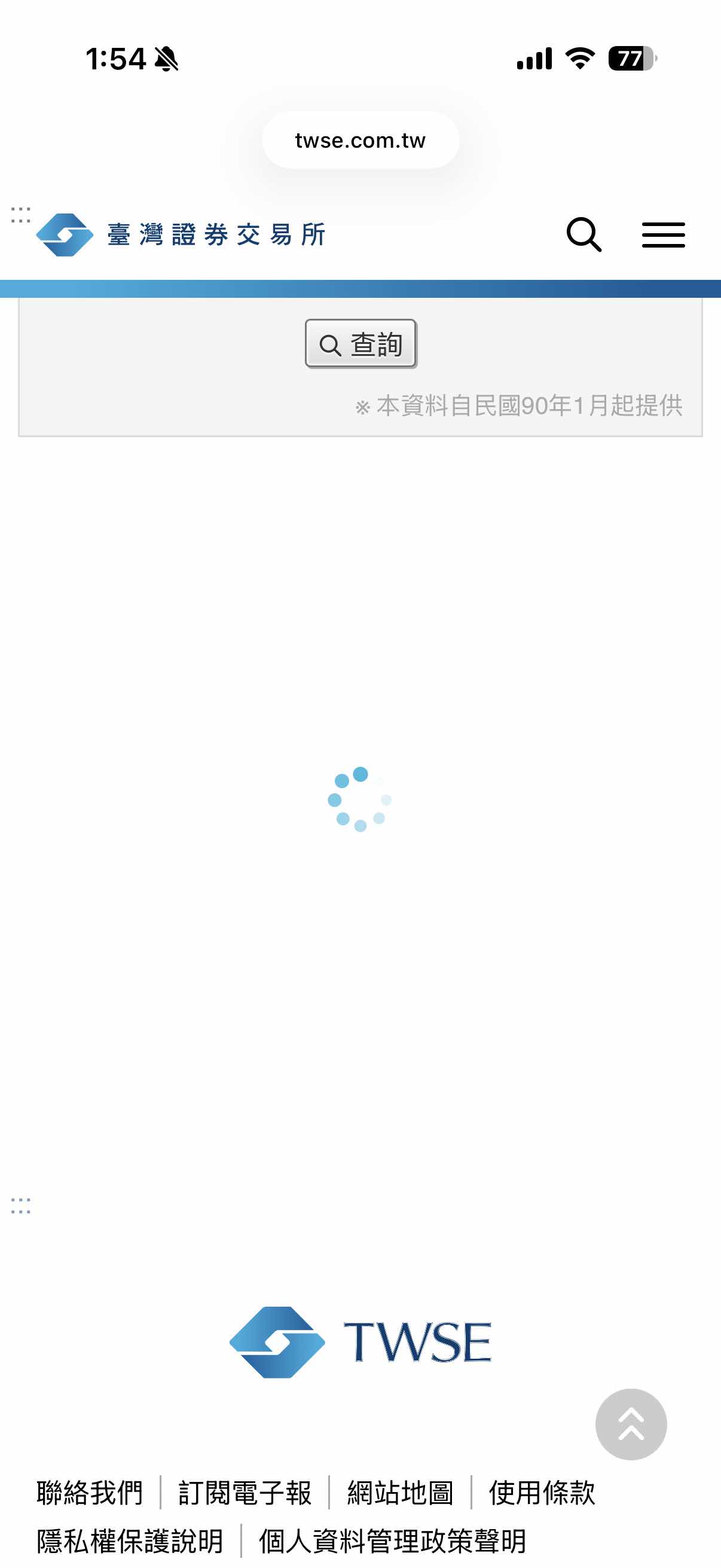Open 個人資料管理政策聲明
The width and height of the screenshot is (721, 1568).
[392, 1540]
